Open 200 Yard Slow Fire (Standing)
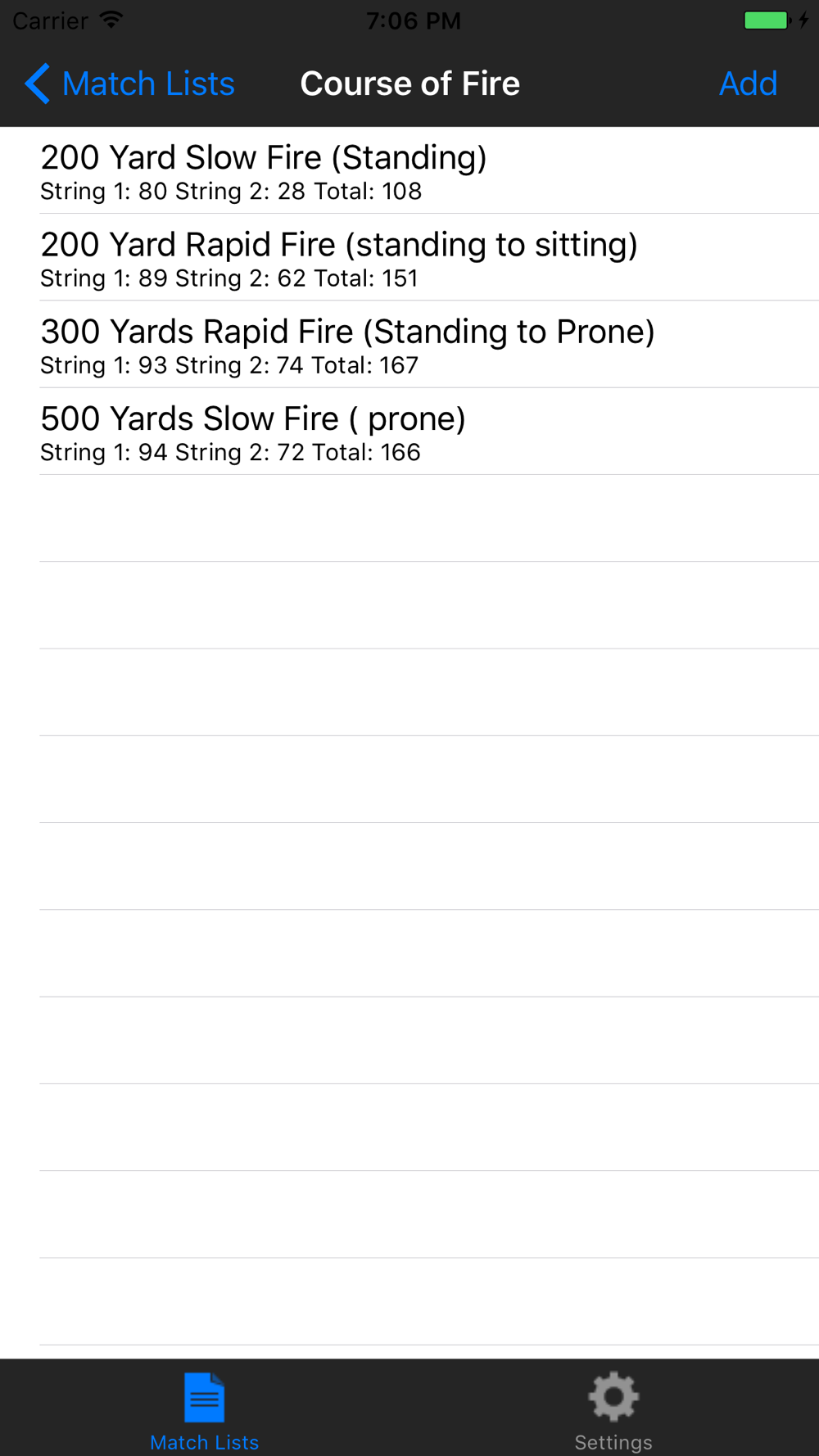 (409, 170)
